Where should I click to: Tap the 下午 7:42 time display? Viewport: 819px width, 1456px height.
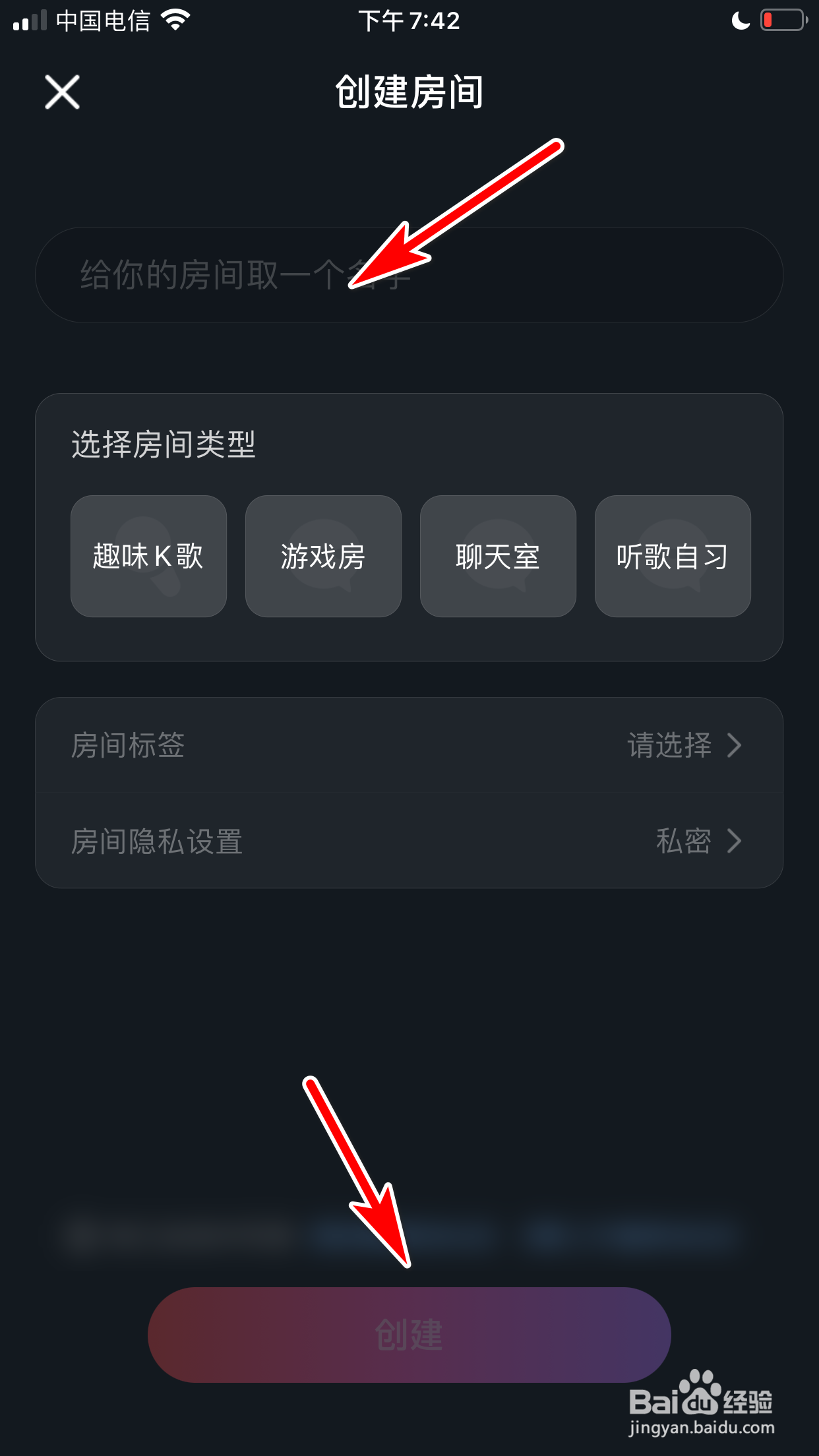tap(409, 20)
